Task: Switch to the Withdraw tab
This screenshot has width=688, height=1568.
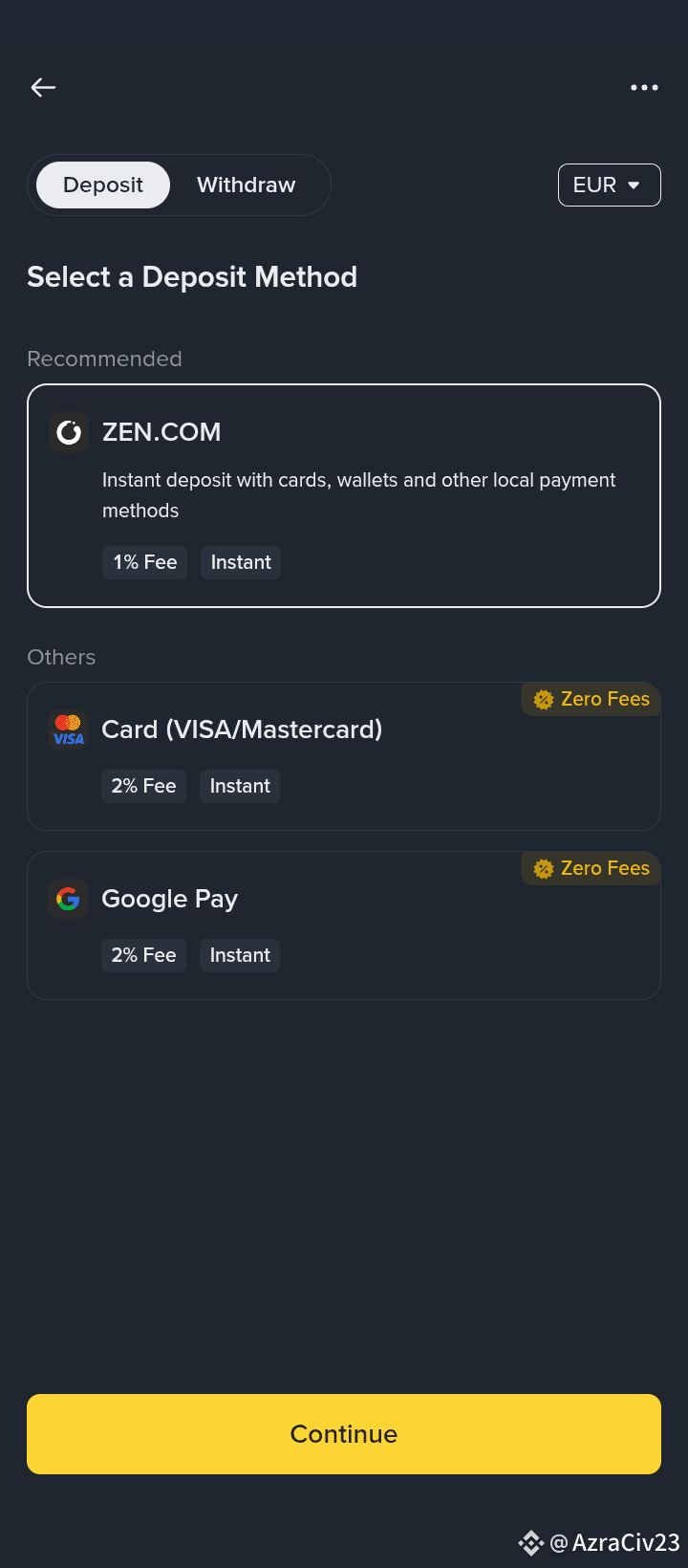Action: click(x=247, y=185)
